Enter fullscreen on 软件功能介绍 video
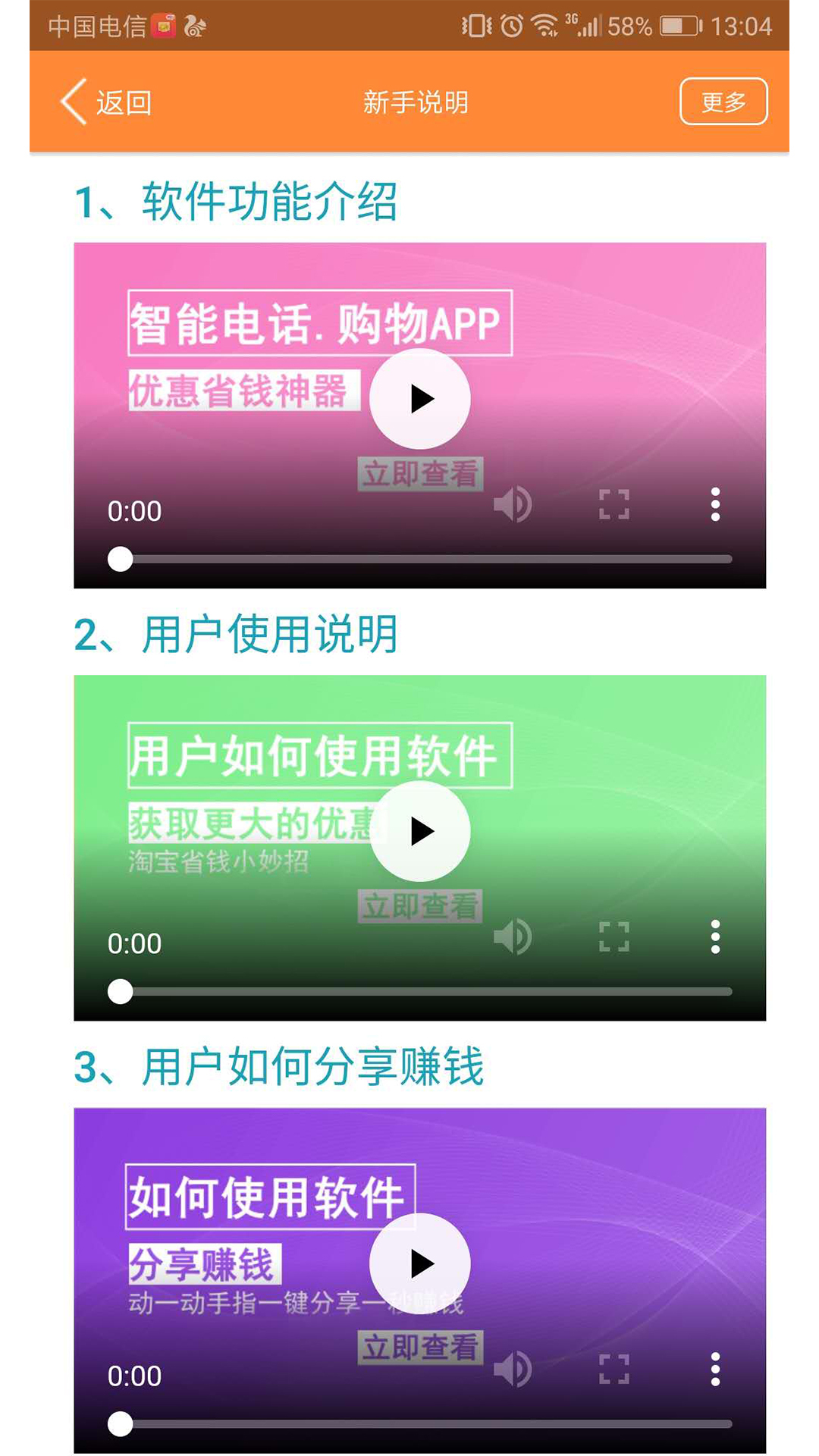The height and width of the screenshot is (1456, 819). click(x=614, y=504)
